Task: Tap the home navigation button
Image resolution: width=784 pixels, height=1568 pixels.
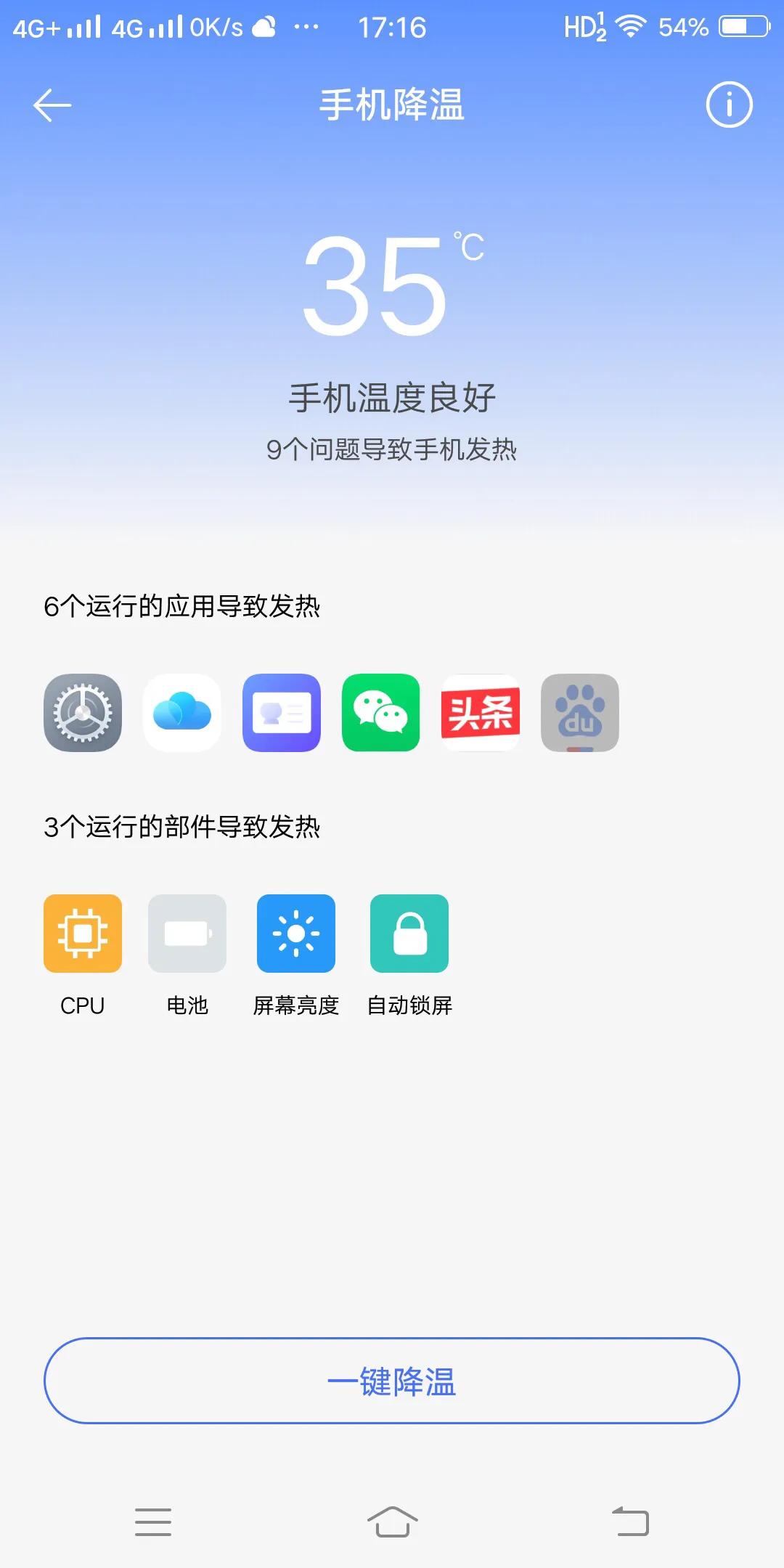Action: [x=392, y=1521]
